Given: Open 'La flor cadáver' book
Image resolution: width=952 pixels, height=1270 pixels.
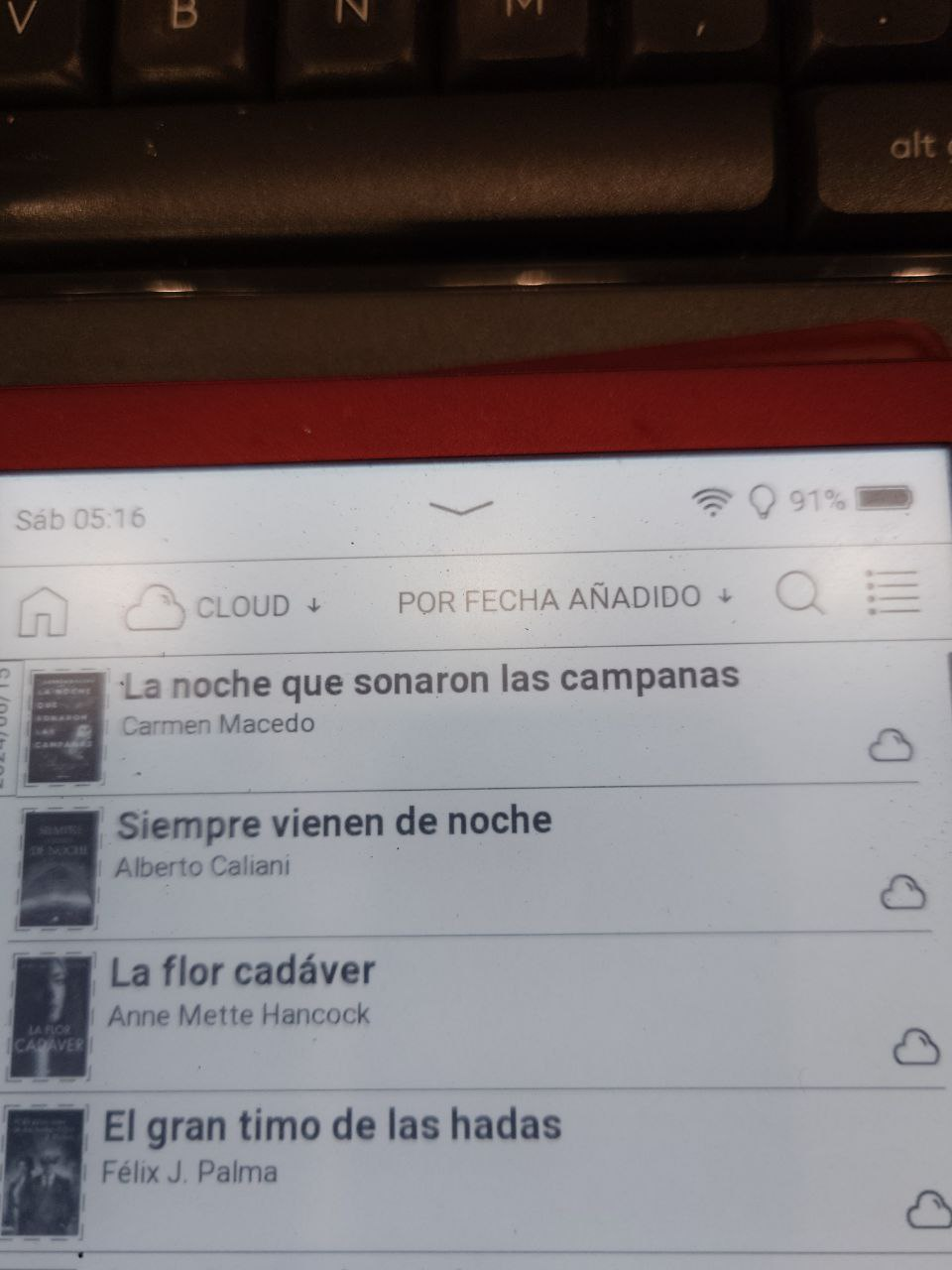Looking at the screenshot, I should click(x=242, y=972).
